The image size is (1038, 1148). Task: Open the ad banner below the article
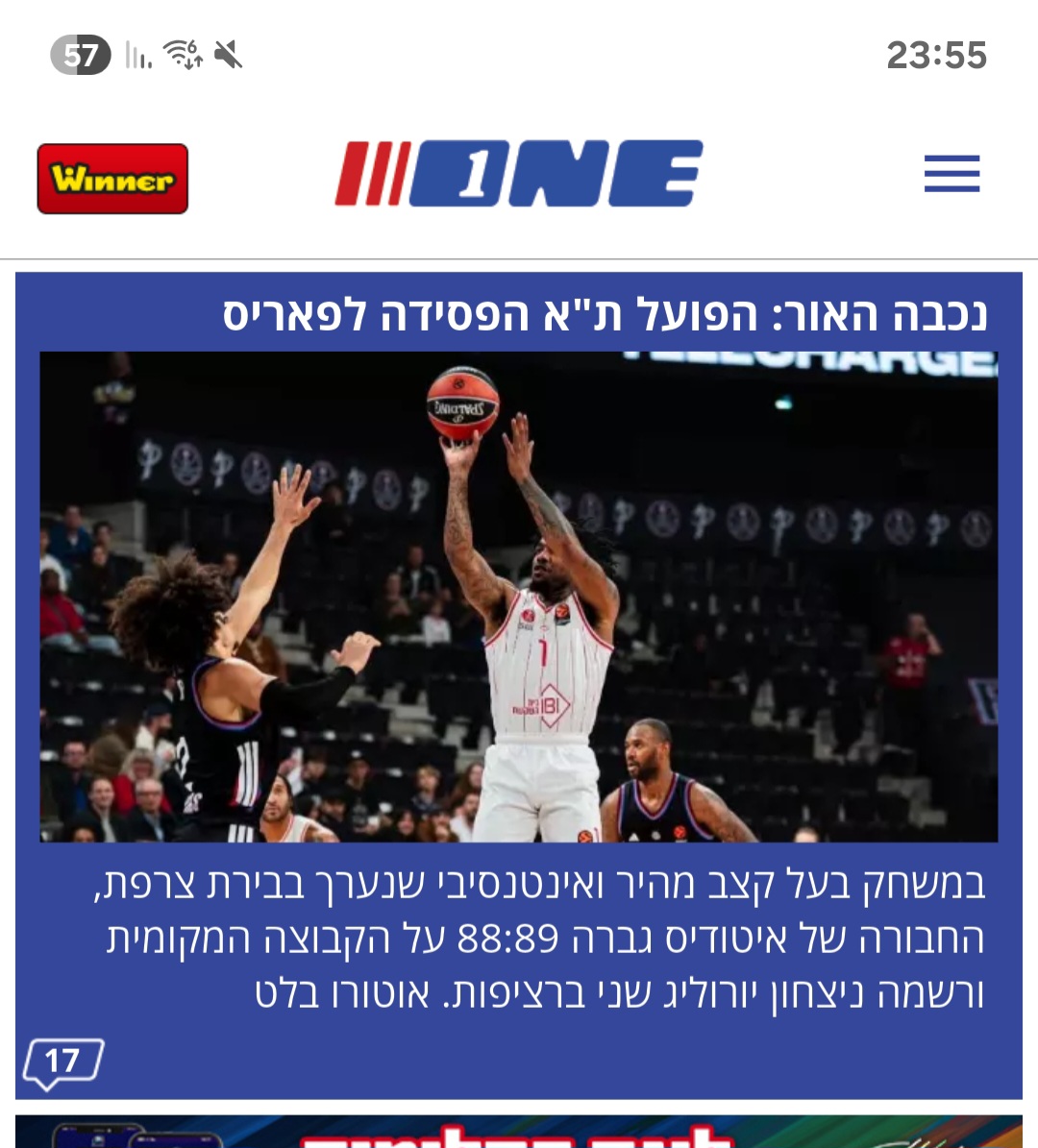point(519,1132)
